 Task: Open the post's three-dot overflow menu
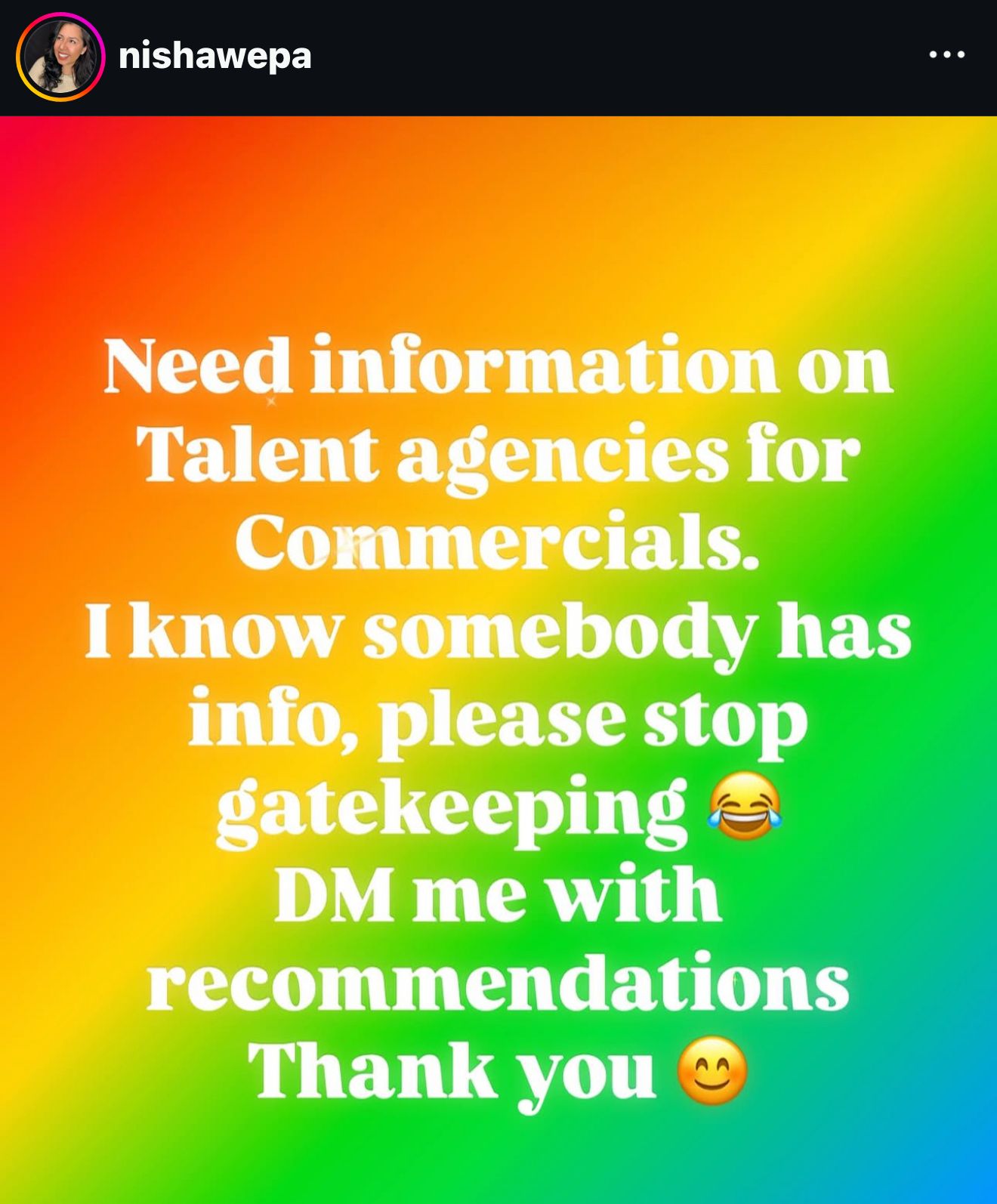tap(946, 55)
